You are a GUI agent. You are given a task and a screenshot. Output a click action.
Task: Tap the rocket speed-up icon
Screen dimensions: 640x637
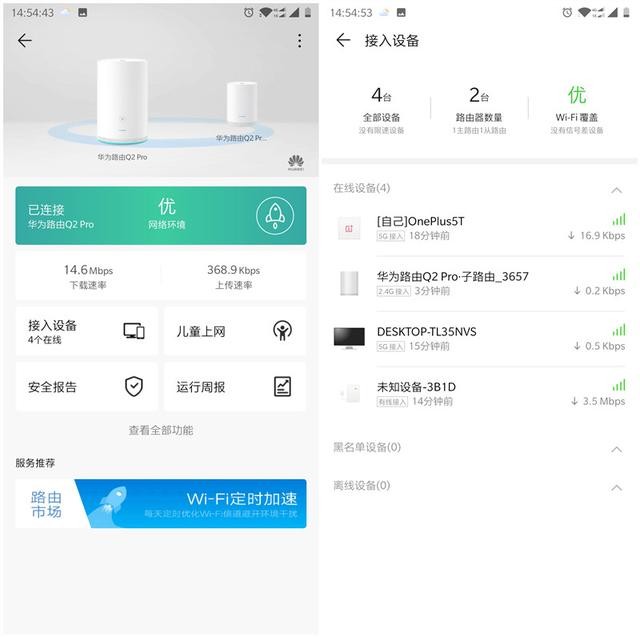click(274, 215)
